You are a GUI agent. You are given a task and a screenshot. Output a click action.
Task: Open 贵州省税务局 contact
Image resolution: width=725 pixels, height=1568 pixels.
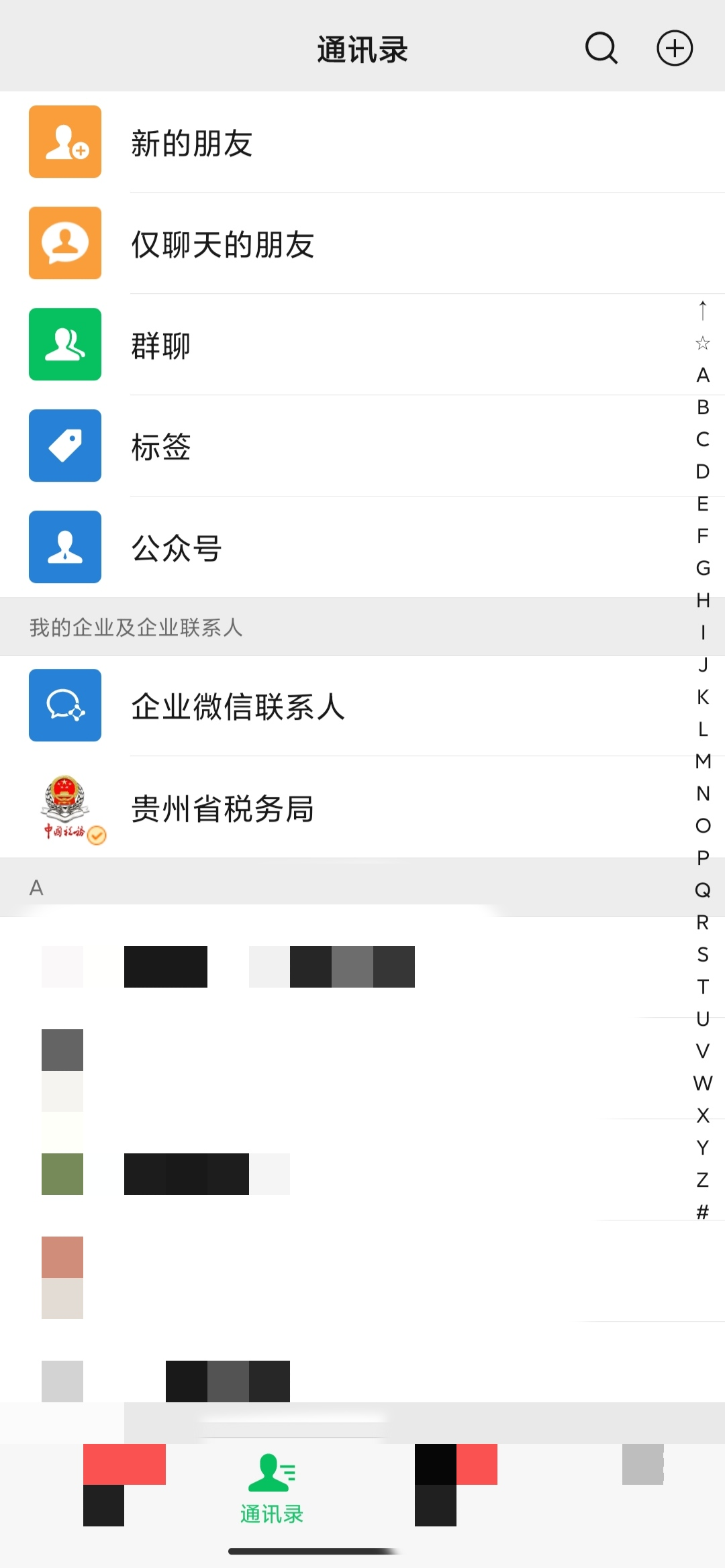(362, 807)
